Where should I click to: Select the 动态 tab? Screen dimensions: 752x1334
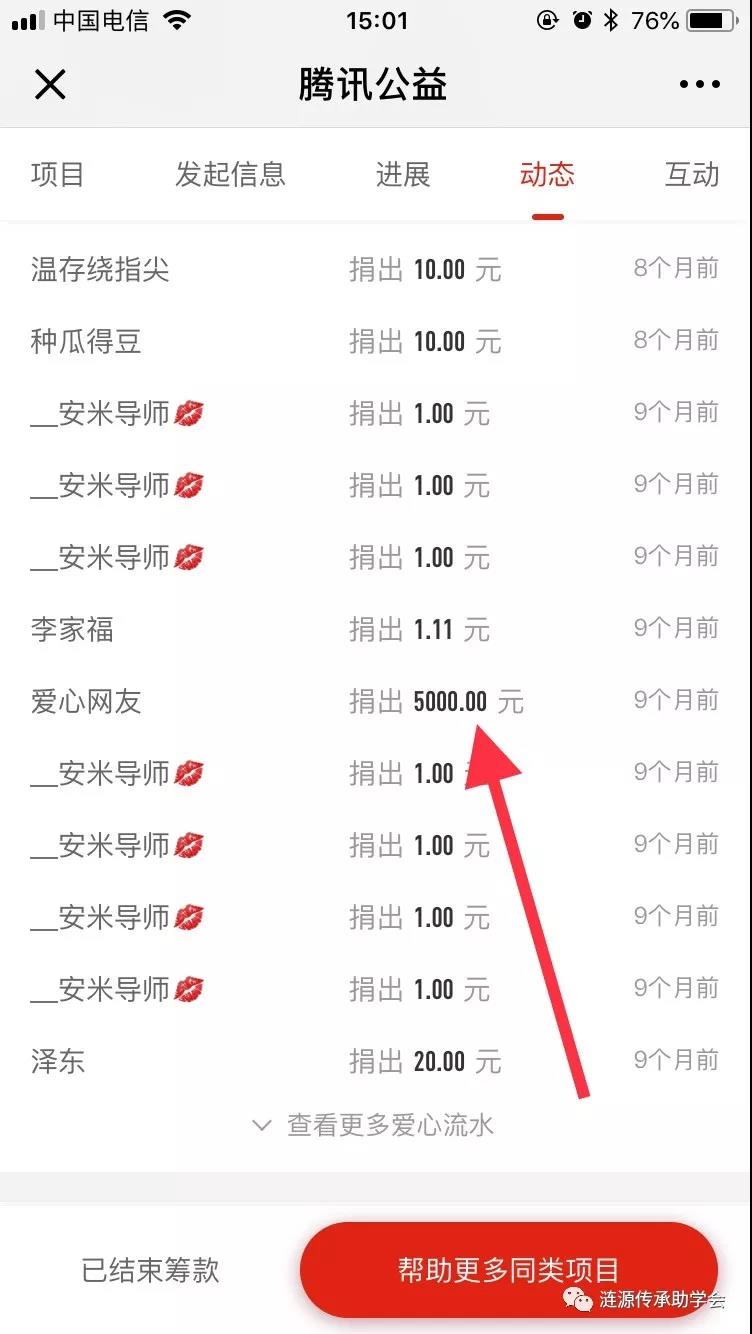(547, 174)
